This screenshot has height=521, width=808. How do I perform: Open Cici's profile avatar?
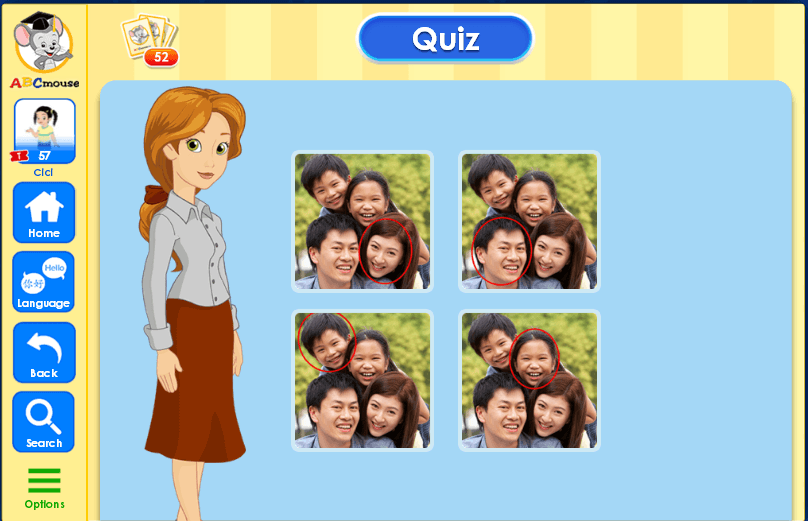click(x=44, y=130)
